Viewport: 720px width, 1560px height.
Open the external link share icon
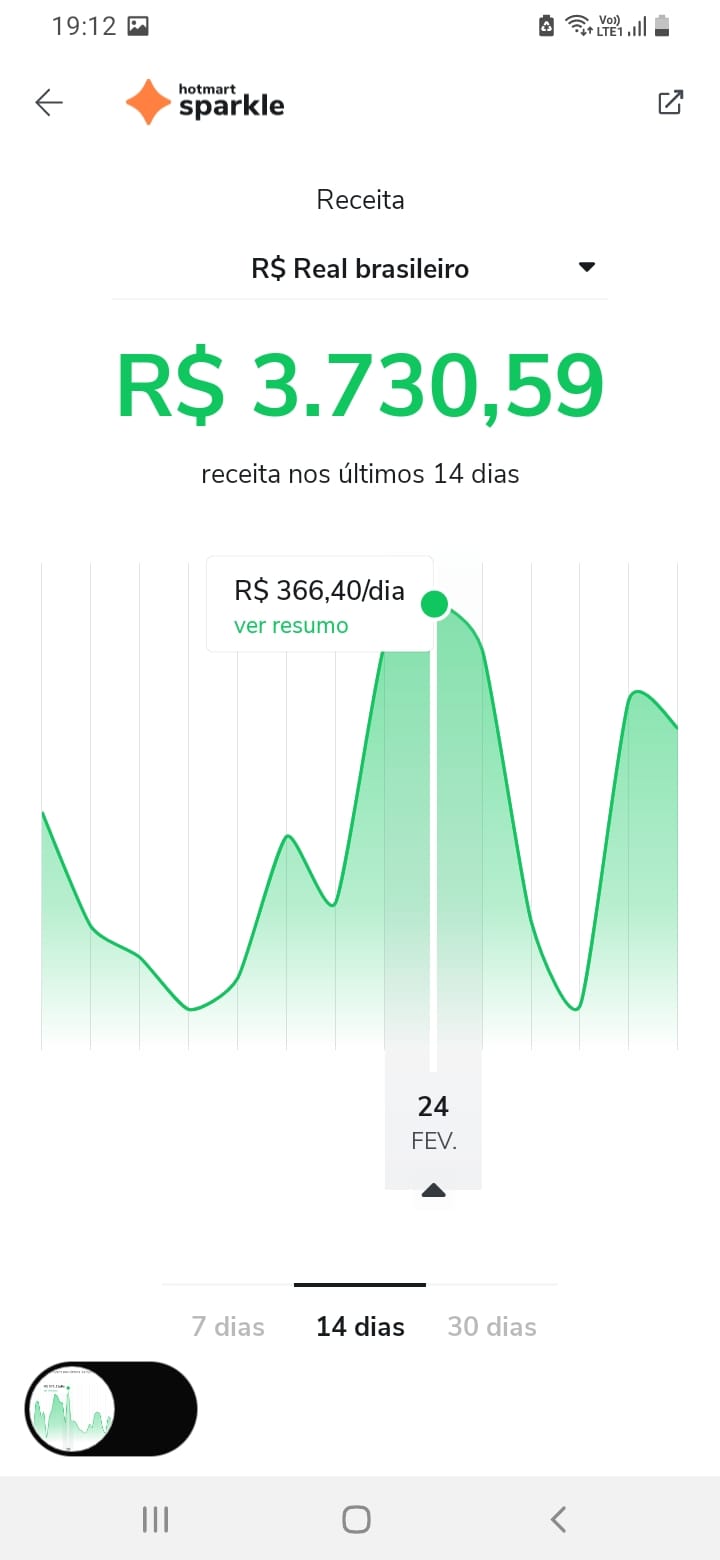[670, 103]
